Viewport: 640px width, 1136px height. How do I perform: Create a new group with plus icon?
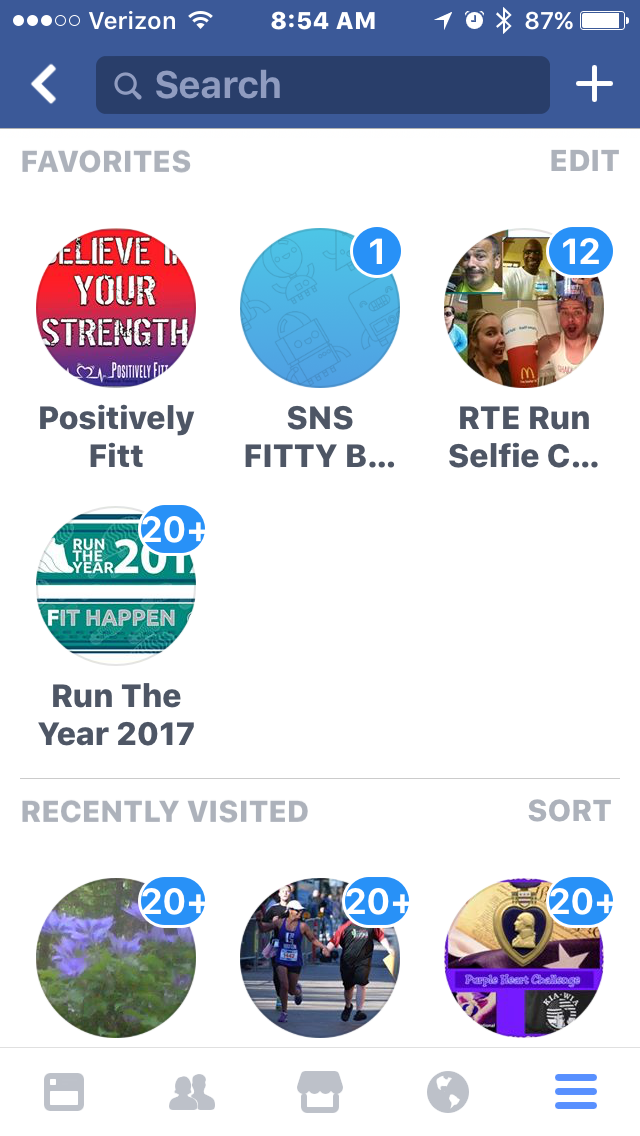coord(594,85)
